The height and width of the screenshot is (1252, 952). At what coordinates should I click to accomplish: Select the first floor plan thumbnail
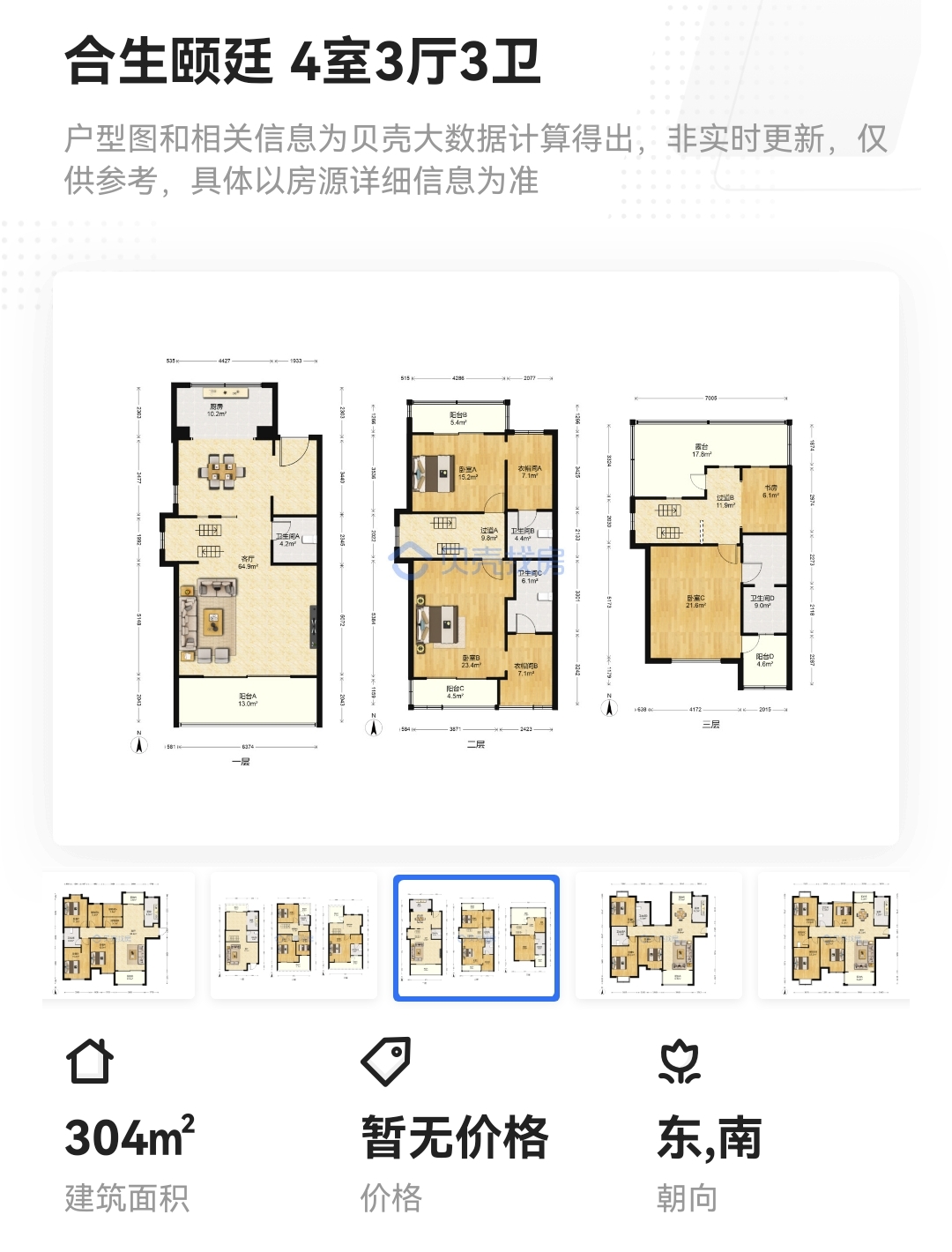click(x=118, y=936)
